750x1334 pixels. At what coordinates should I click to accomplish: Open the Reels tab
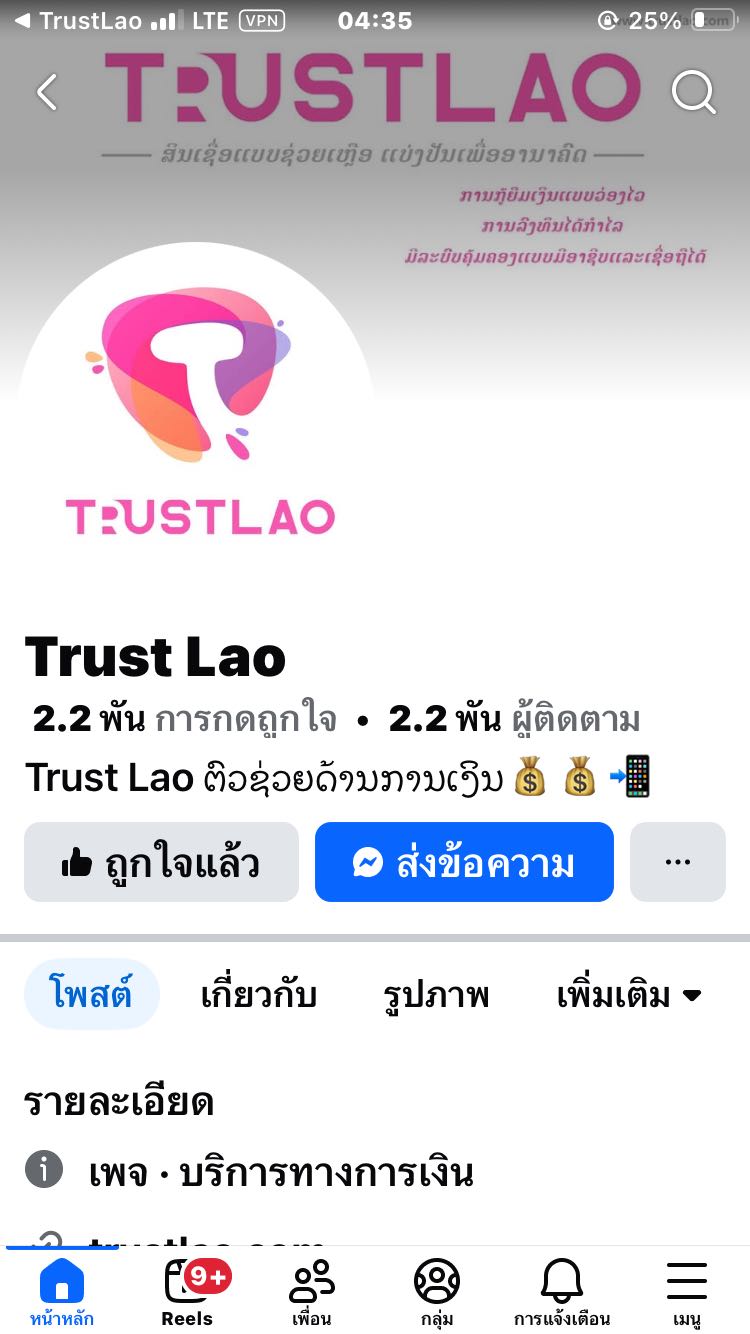pyautogui.click(x=188, y=1292)
